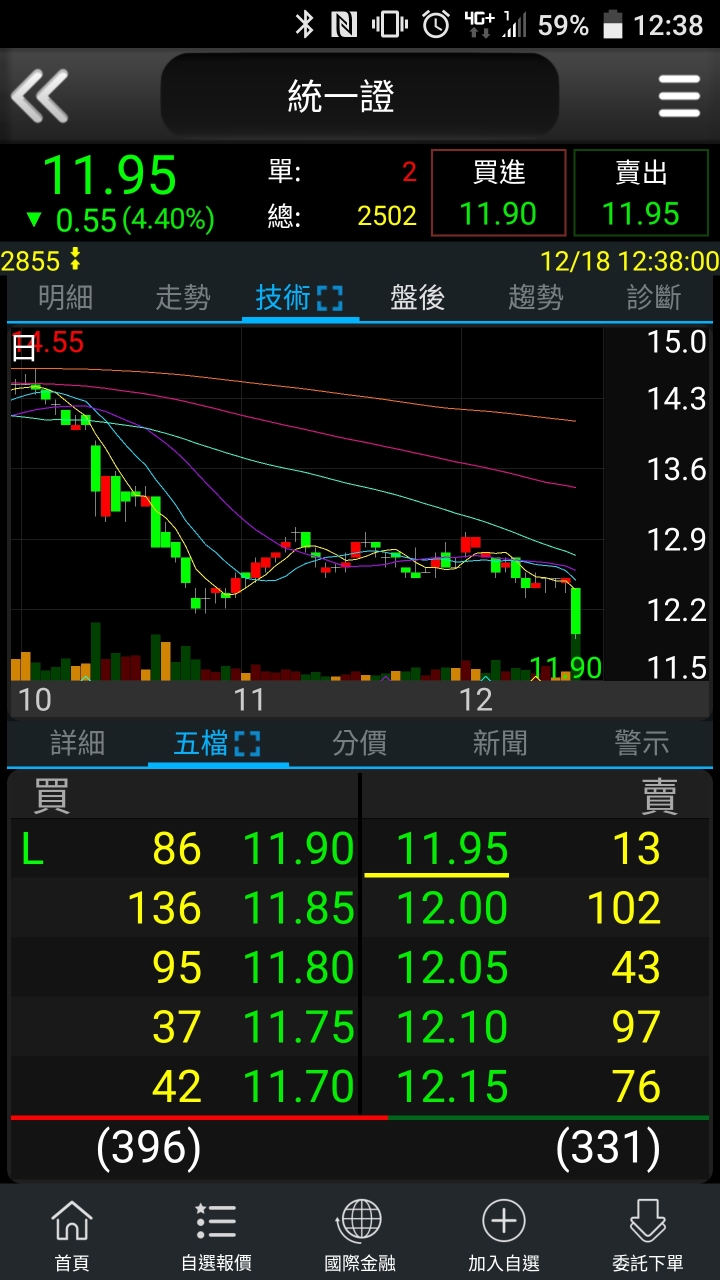Switch to the 分價 tab
The height and width of the screenshot is (1280, 720).
pyautogui.click(x=359, y=743)
